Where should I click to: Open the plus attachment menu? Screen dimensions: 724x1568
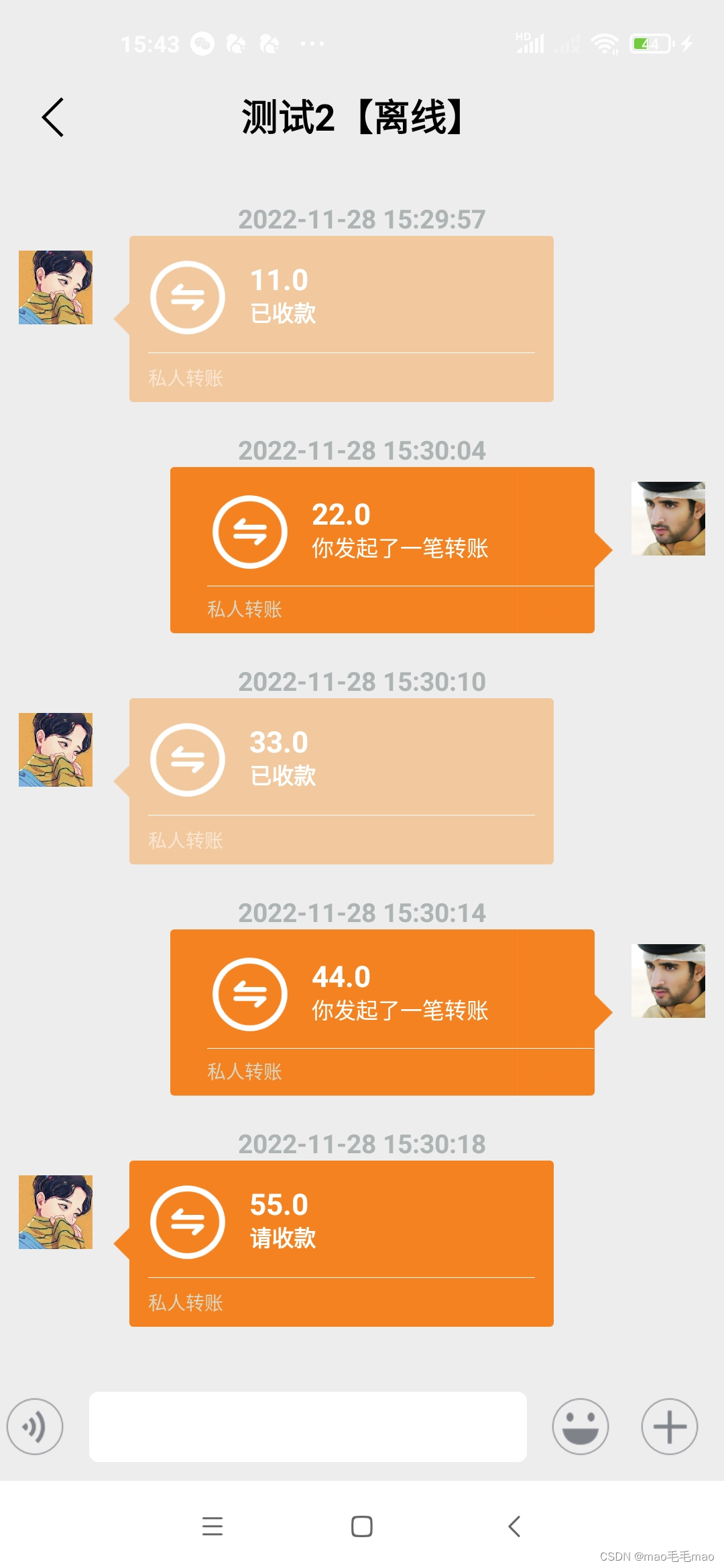(669, 1427)
